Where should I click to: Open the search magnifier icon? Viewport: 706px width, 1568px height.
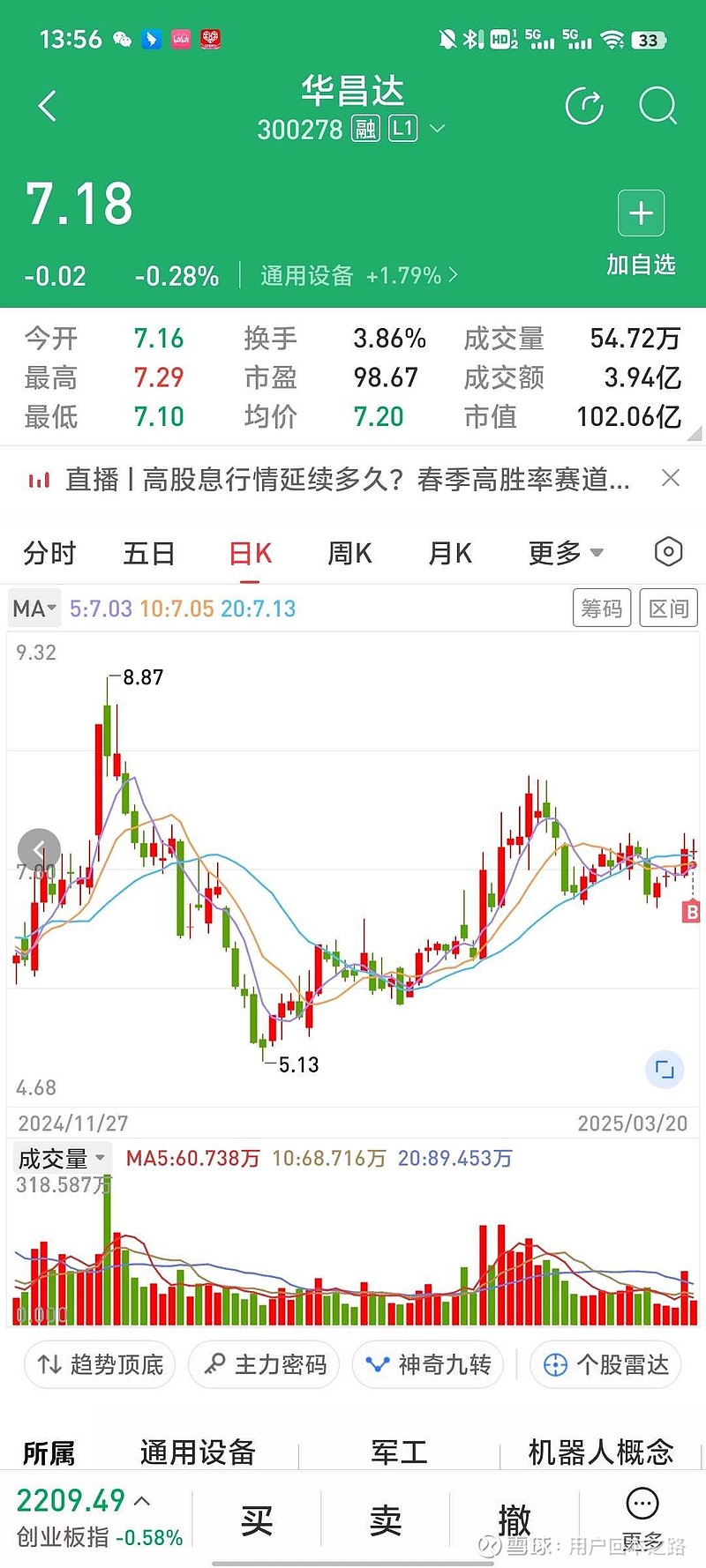657,107
